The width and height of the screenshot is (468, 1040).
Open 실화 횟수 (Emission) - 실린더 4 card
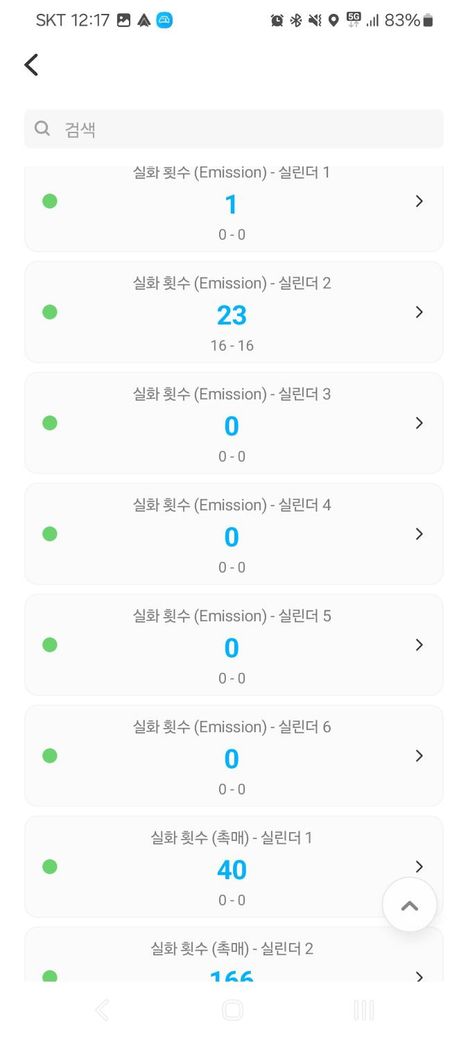pos(233,533)
